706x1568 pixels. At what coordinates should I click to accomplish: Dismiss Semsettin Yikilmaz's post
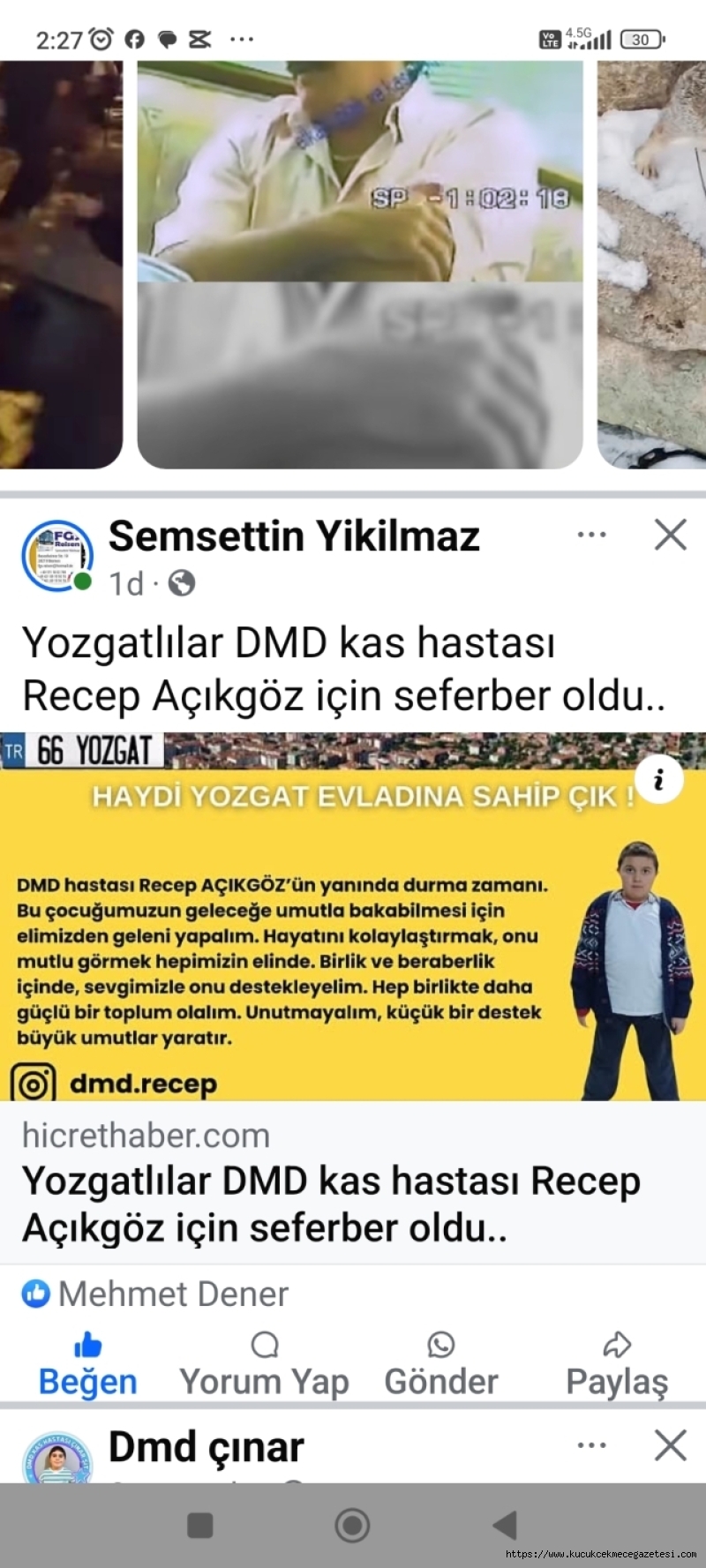[x=671, y=535]
